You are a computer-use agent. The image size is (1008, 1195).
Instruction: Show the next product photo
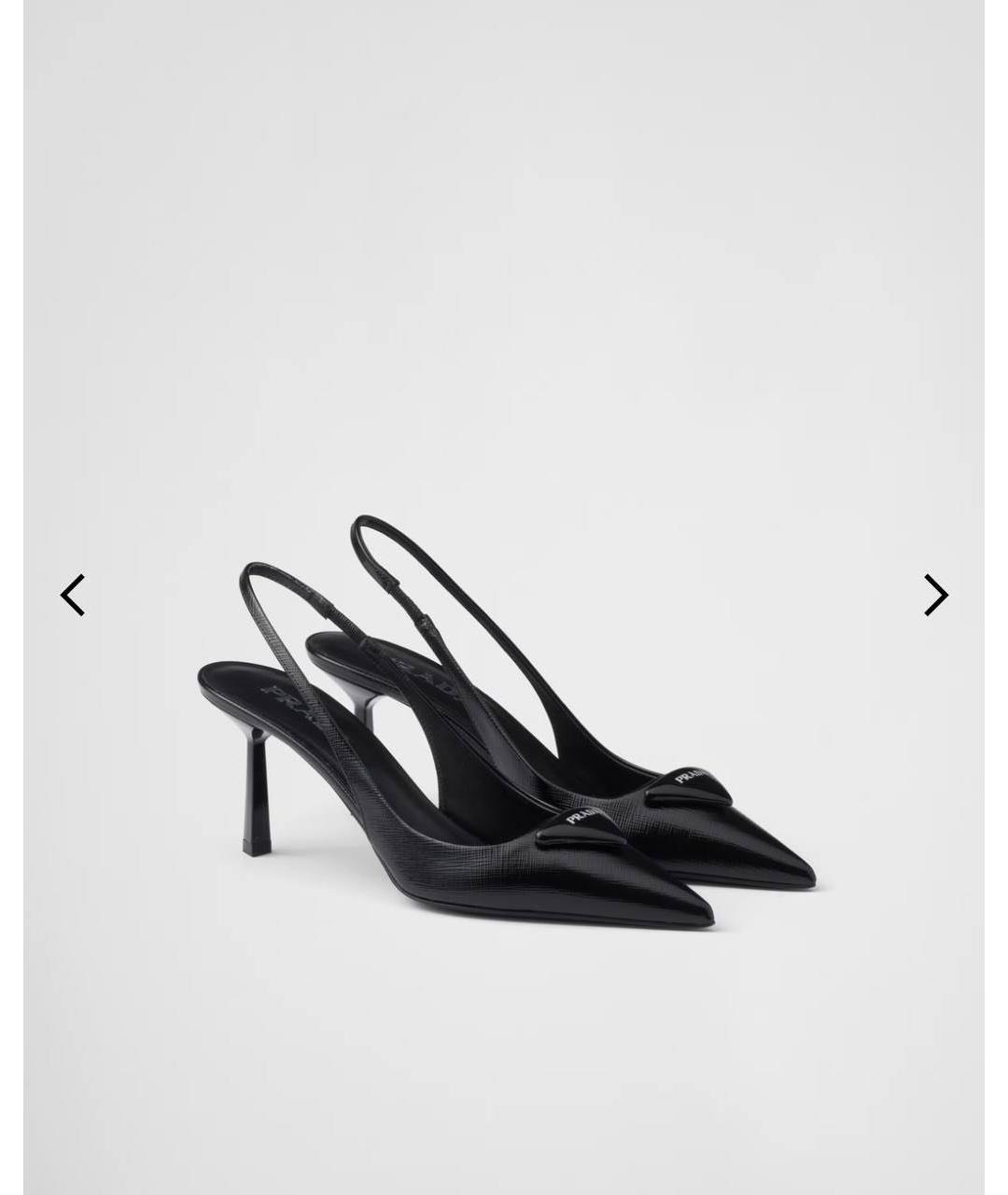click(935, 595)
